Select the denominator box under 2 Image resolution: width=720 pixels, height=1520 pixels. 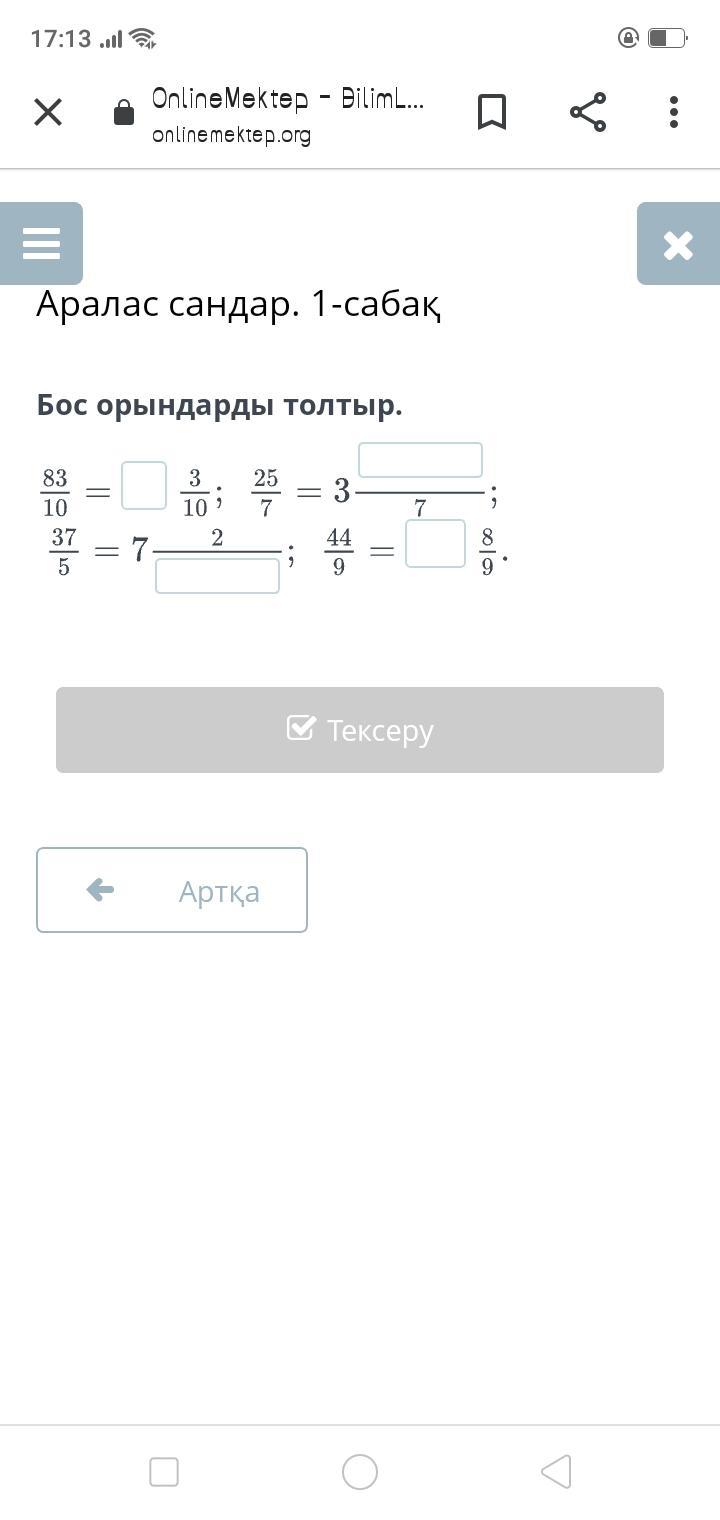click(217, 576)
